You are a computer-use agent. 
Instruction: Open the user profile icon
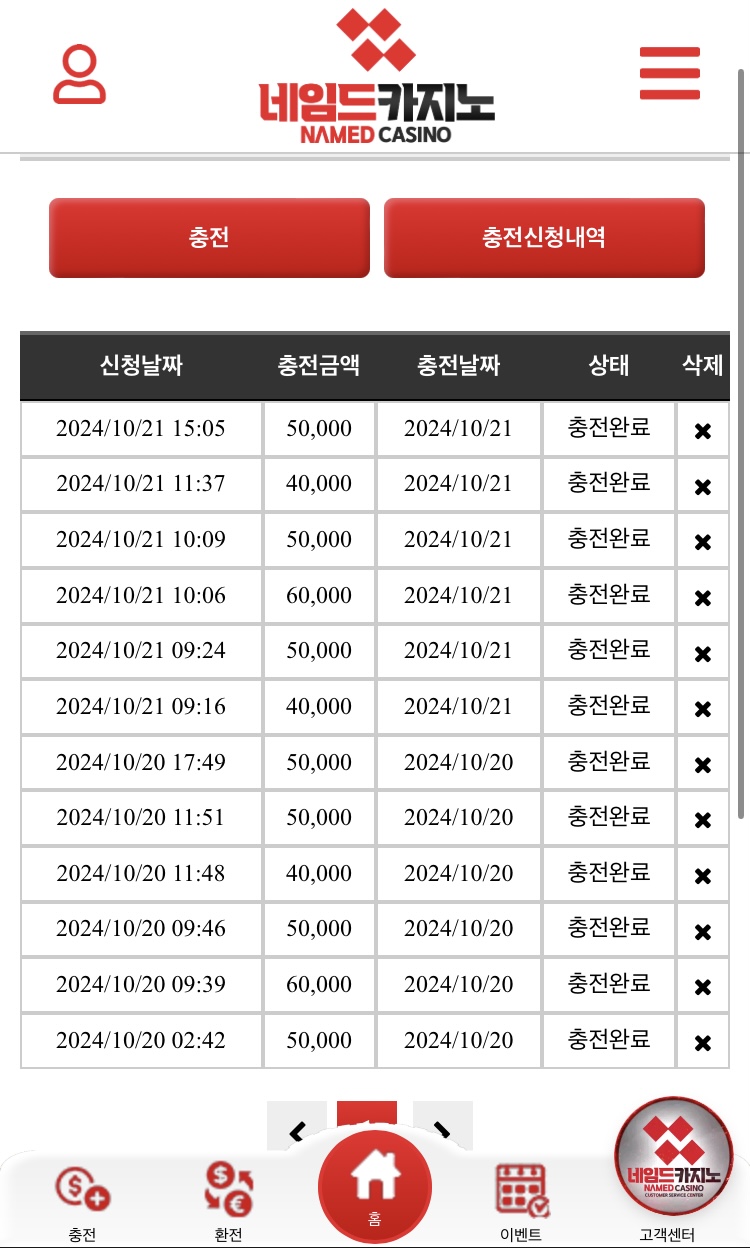pyautogui.click(x=79, y=74)
